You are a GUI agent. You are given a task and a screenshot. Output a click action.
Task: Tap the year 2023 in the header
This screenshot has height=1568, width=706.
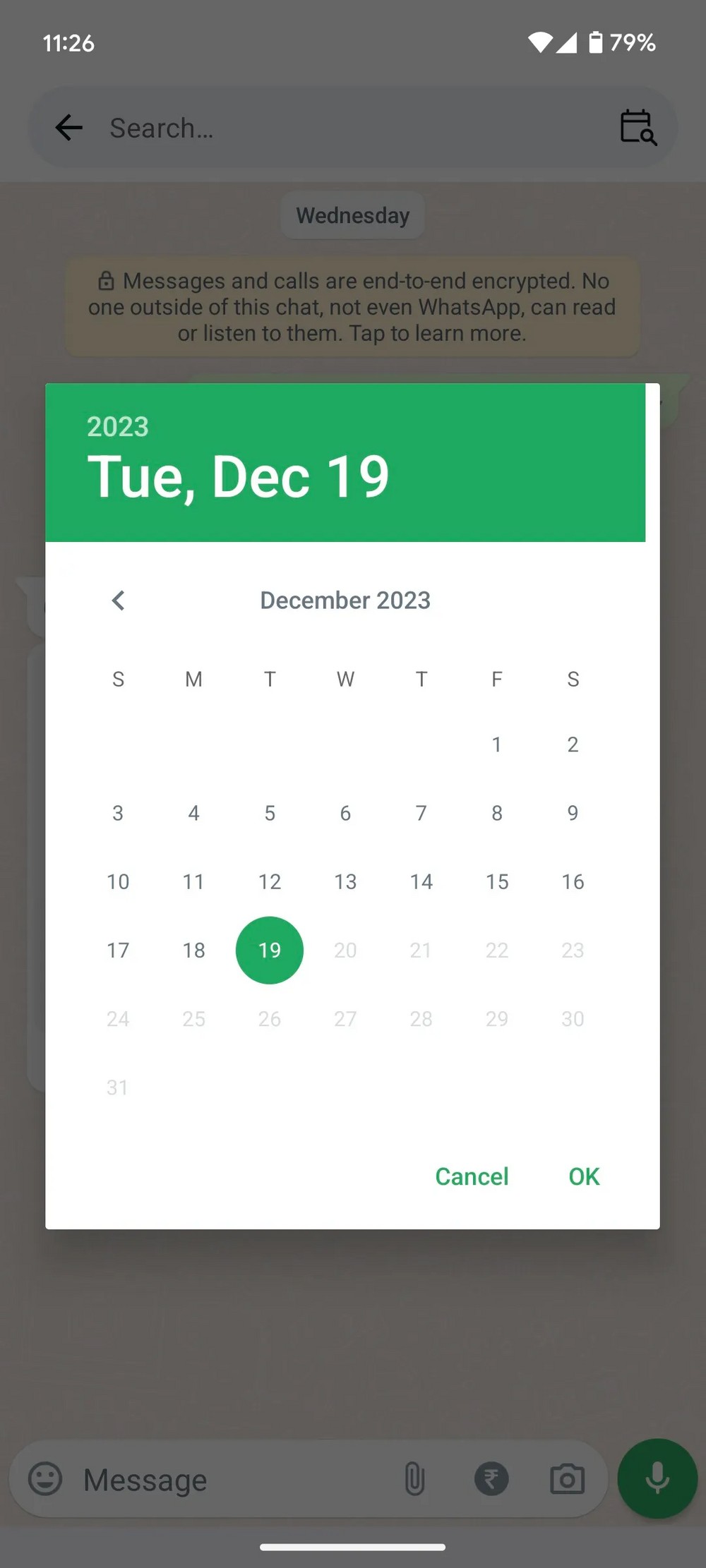118,426
